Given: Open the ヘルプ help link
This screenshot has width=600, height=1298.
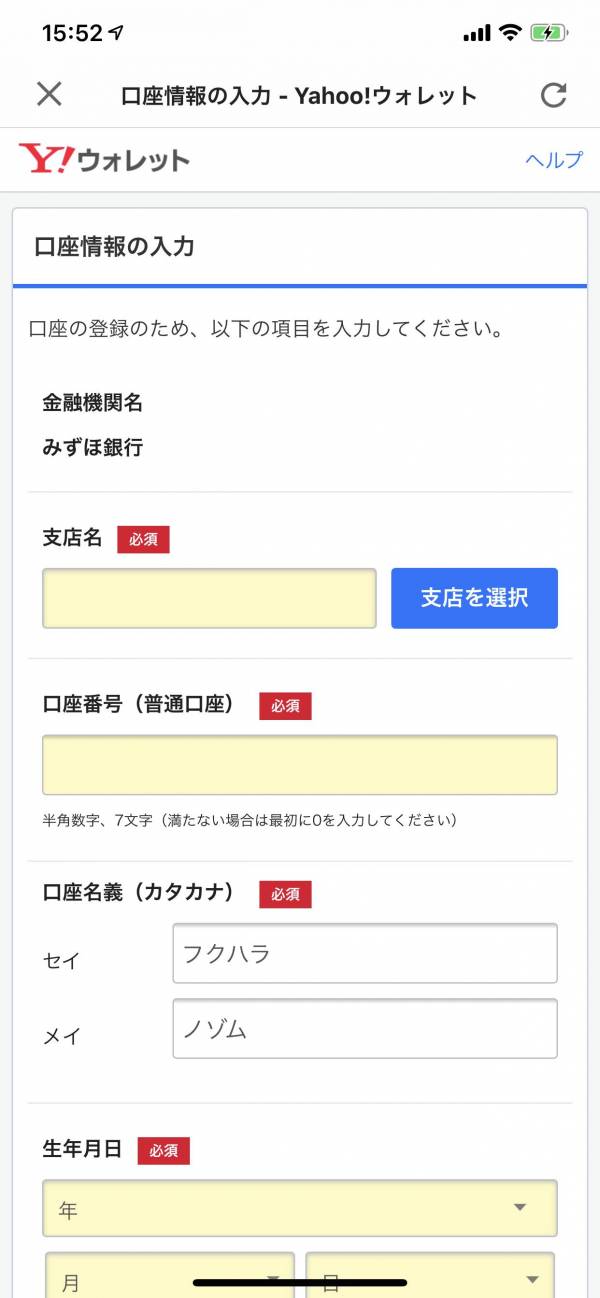Looking at the screenshot, I should click(554, 159).
